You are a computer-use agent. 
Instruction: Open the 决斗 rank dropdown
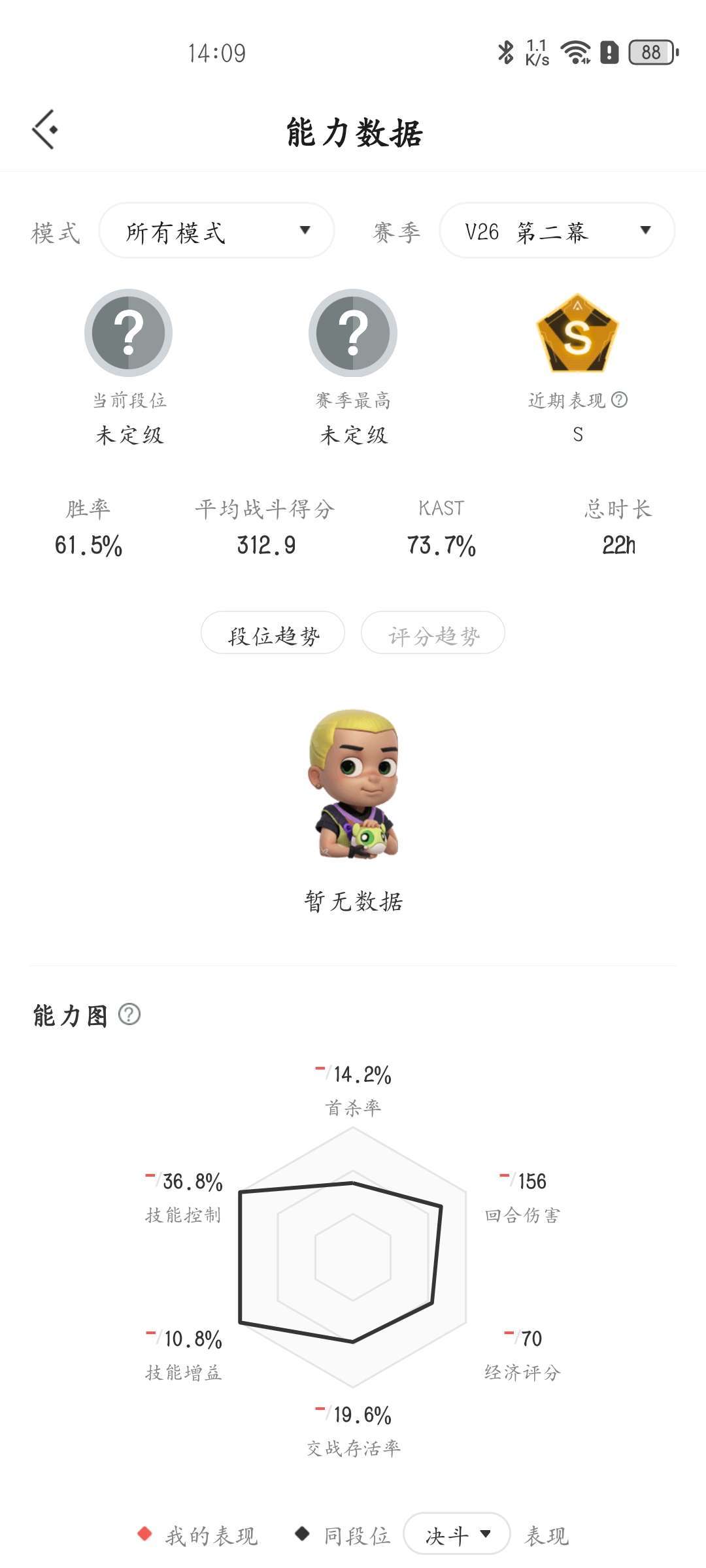click(x=456, y=1534)
